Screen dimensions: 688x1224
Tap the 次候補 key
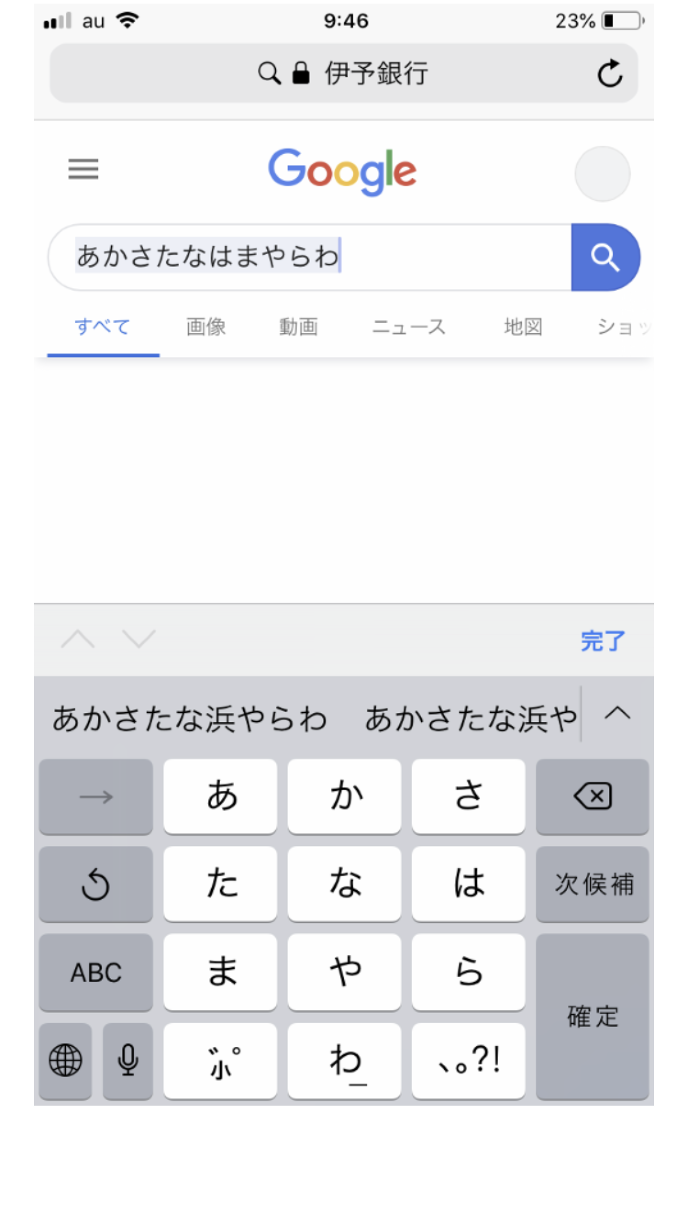pos(592,885)
